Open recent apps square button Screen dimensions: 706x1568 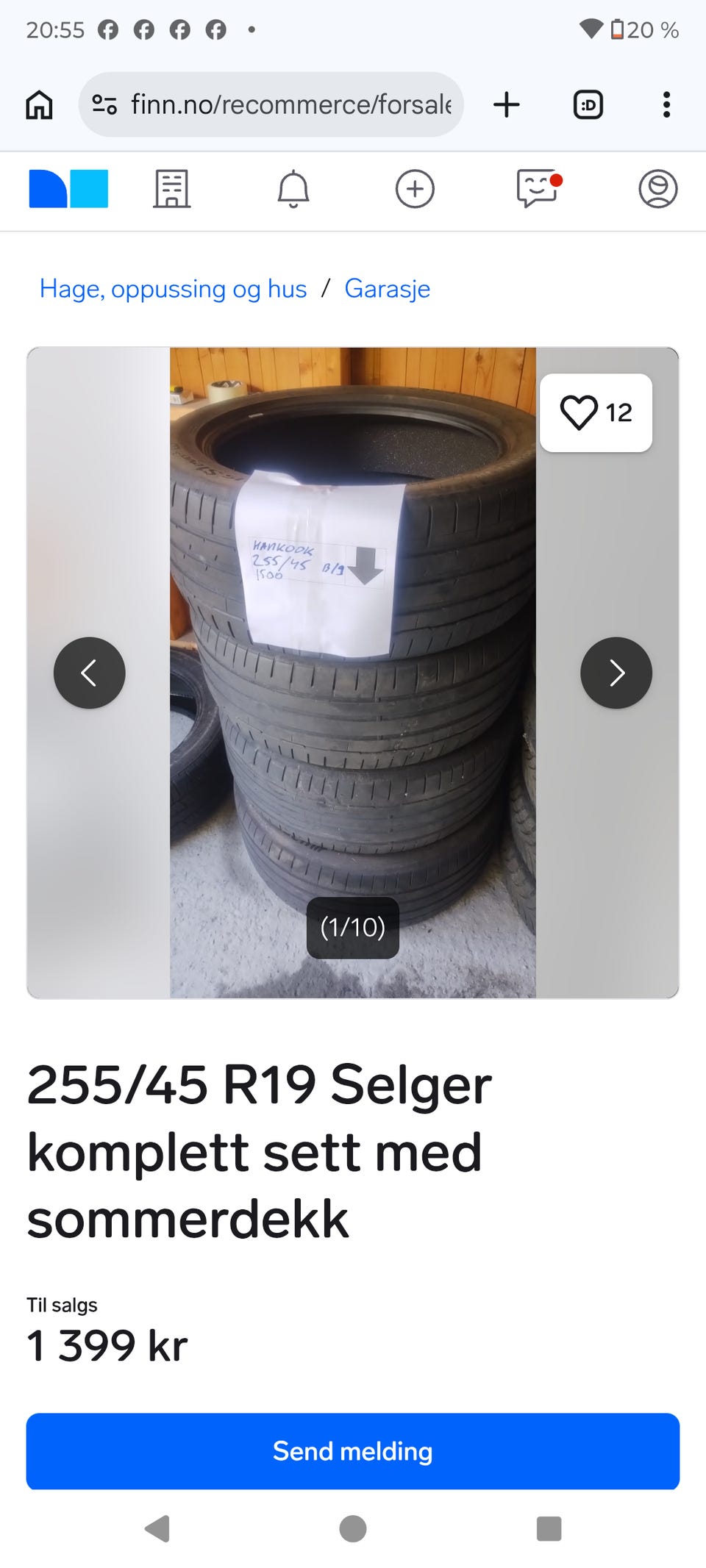[x=549, y=1529]
